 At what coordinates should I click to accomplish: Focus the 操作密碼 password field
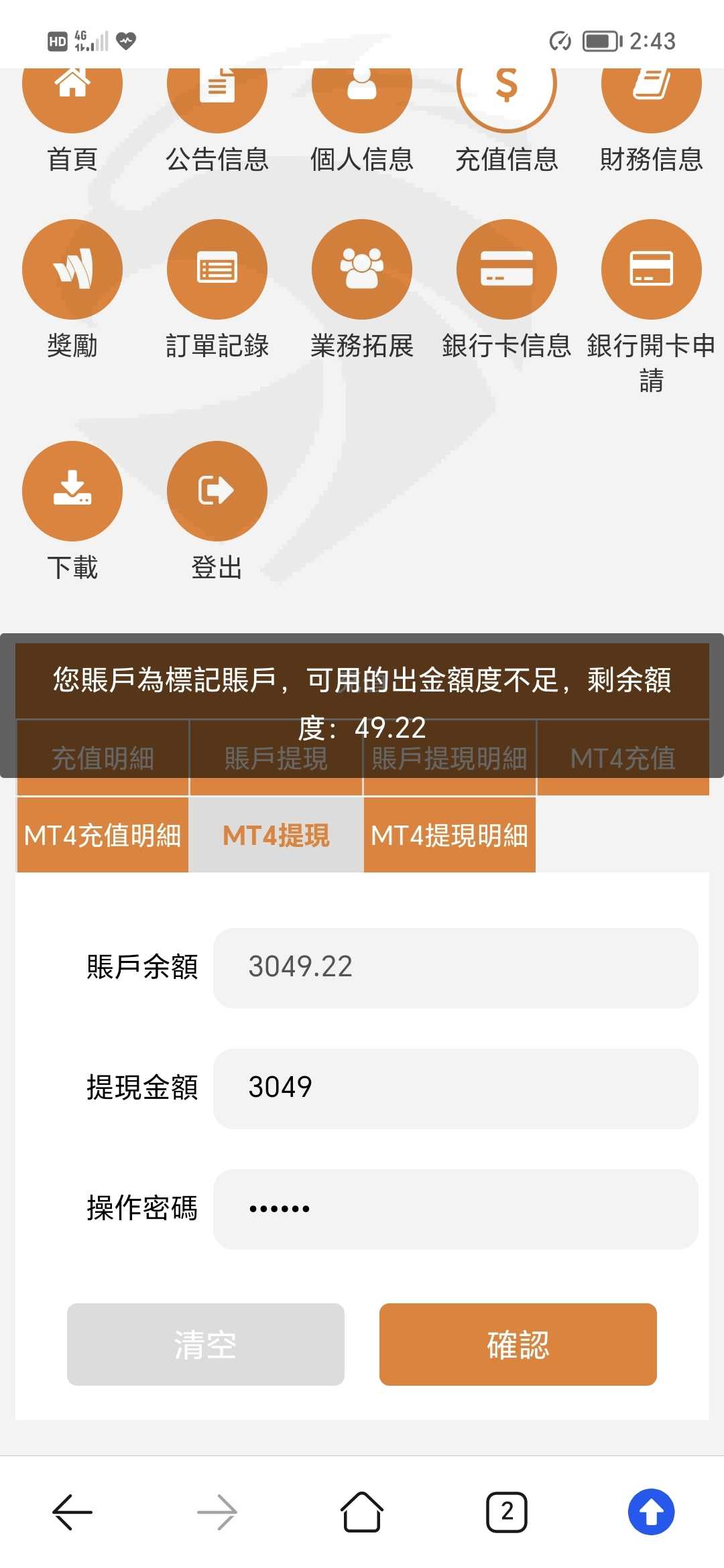[x=456, y=1209]
